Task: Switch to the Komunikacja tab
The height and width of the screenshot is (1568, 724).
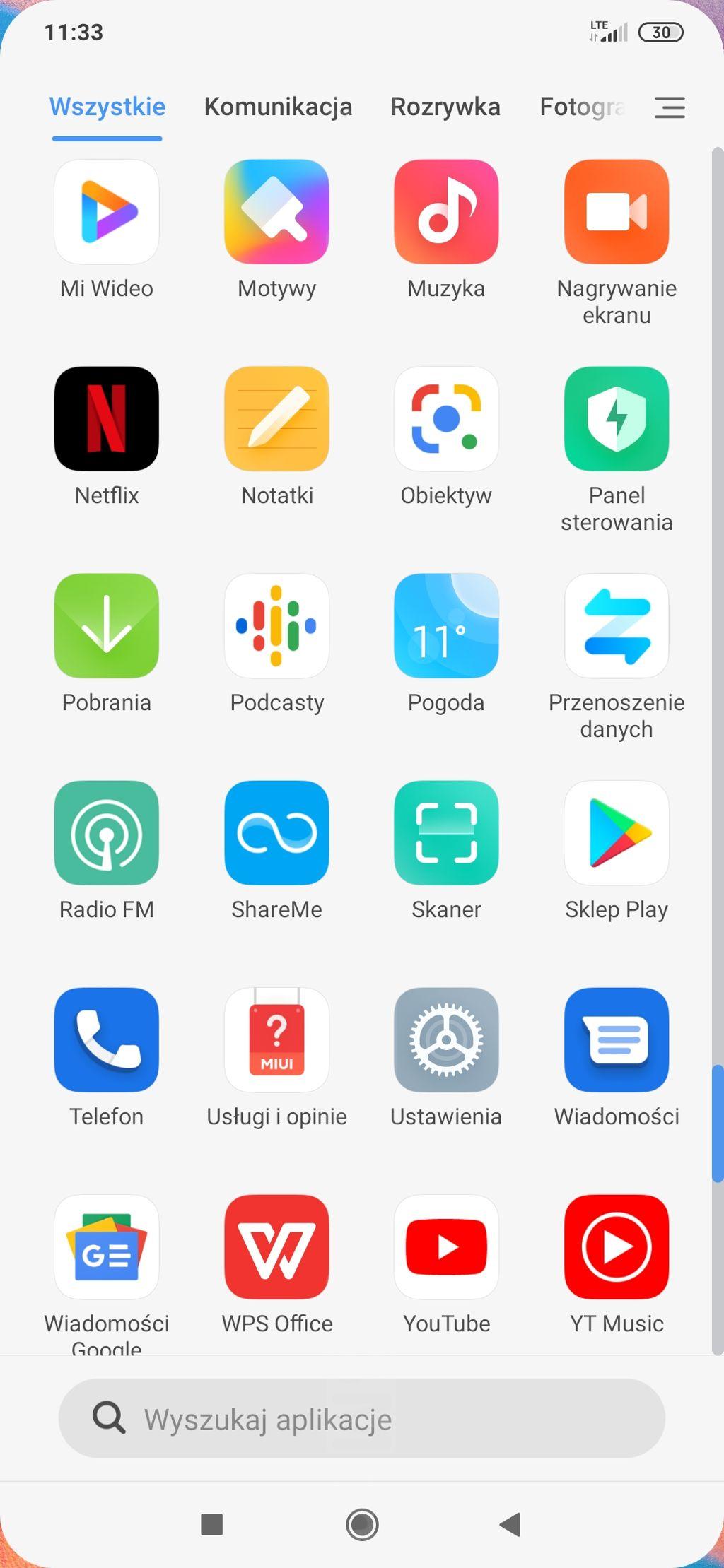Action: pyautogui.click(x=278, y=107)
